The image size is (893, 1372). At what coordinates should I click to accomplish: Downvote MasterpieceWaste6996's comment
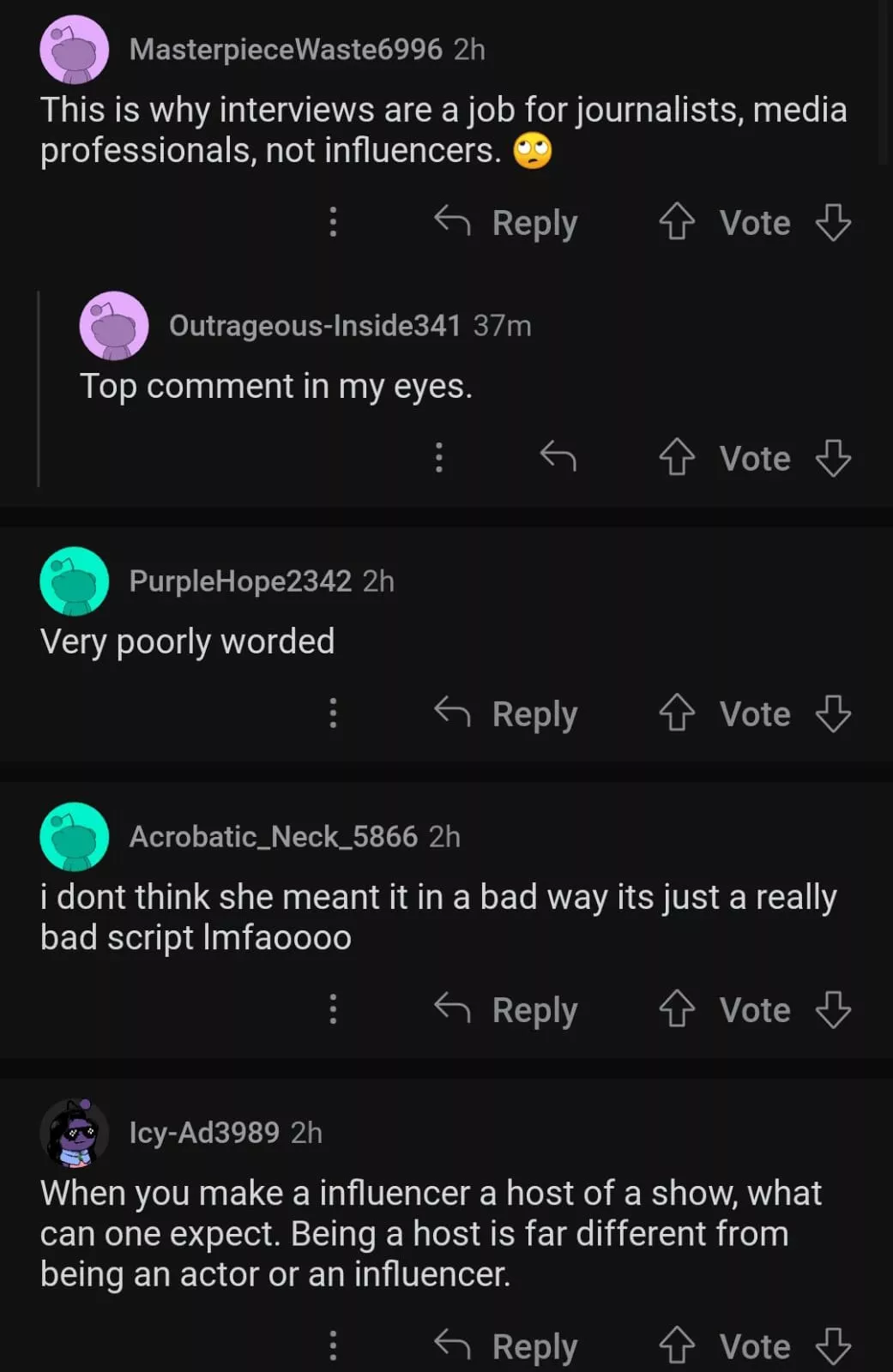click(x=833, y=222)
